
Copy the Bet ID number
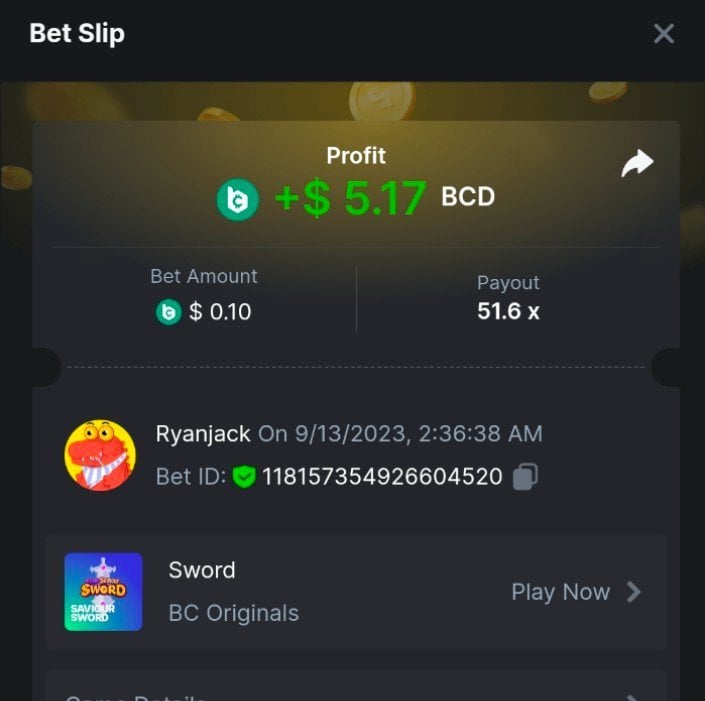point(525,477)
